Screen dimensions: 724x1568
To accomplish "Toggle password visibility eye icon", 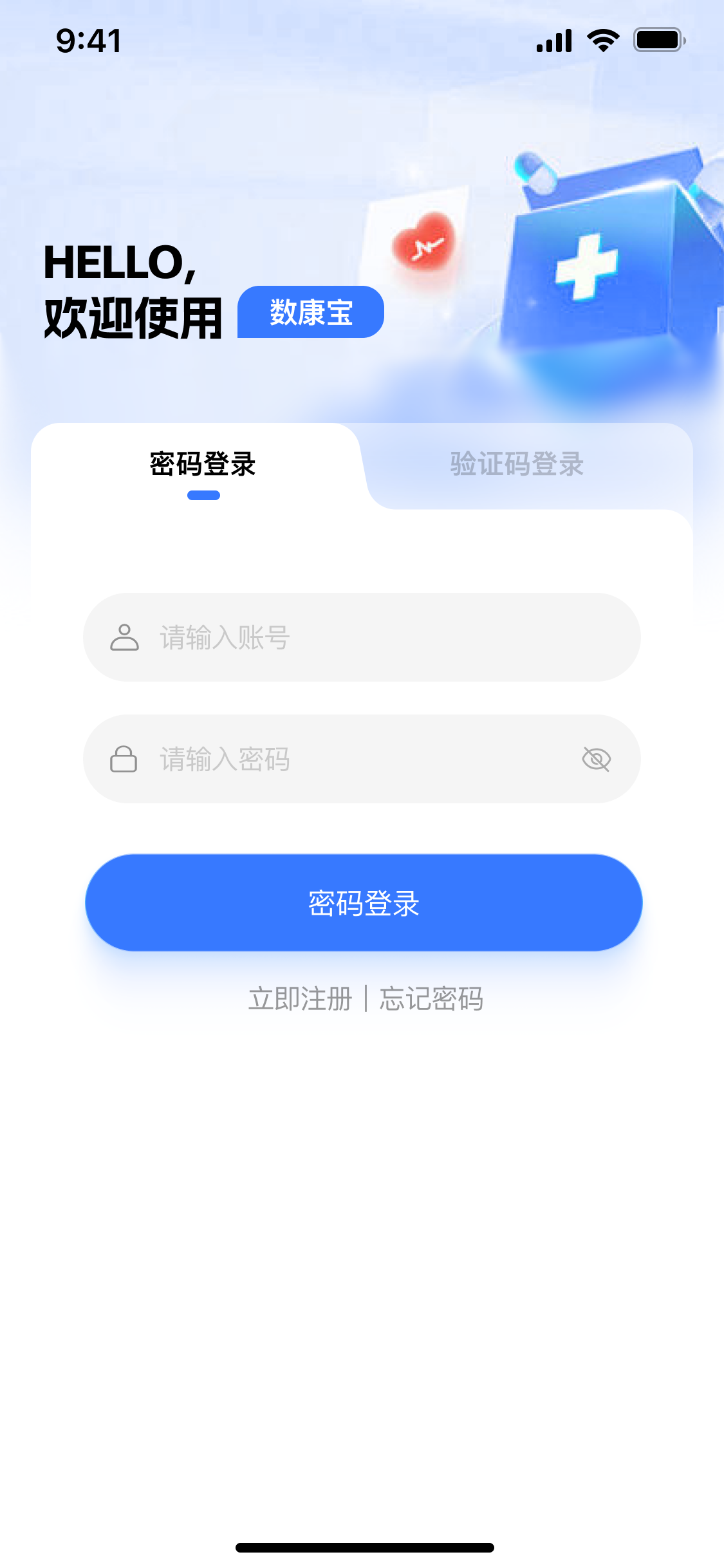I will click(x=596, y=759).
